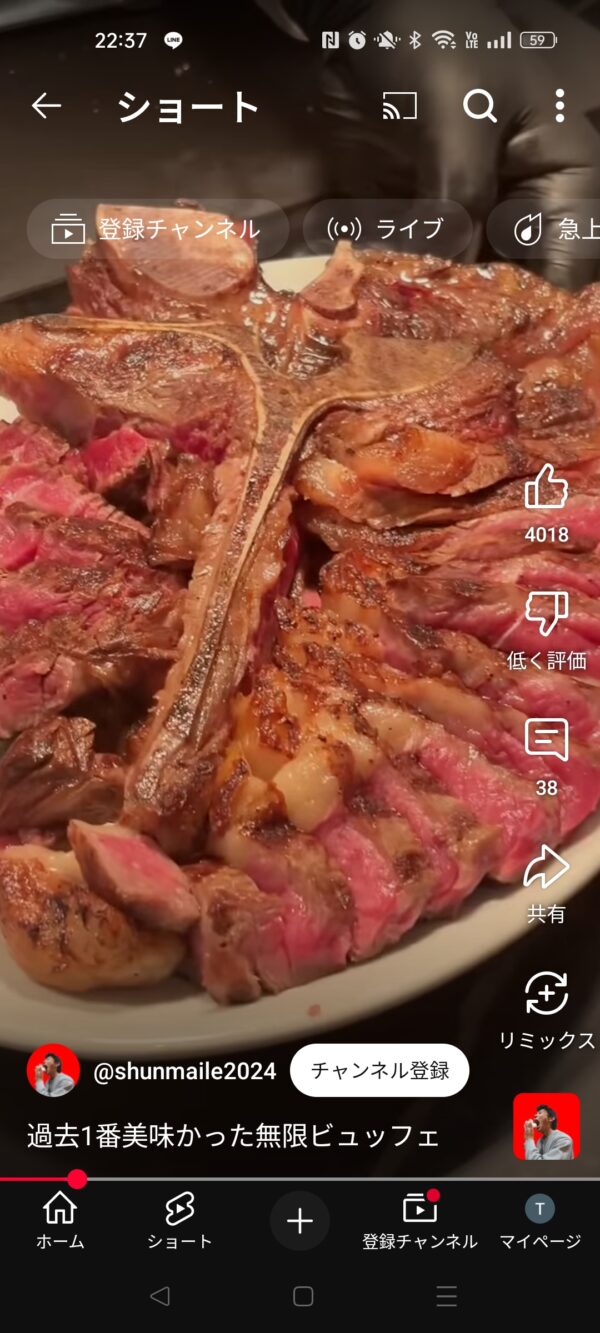Subscribe with the チャンネル登録 button

click(379, 1070)
